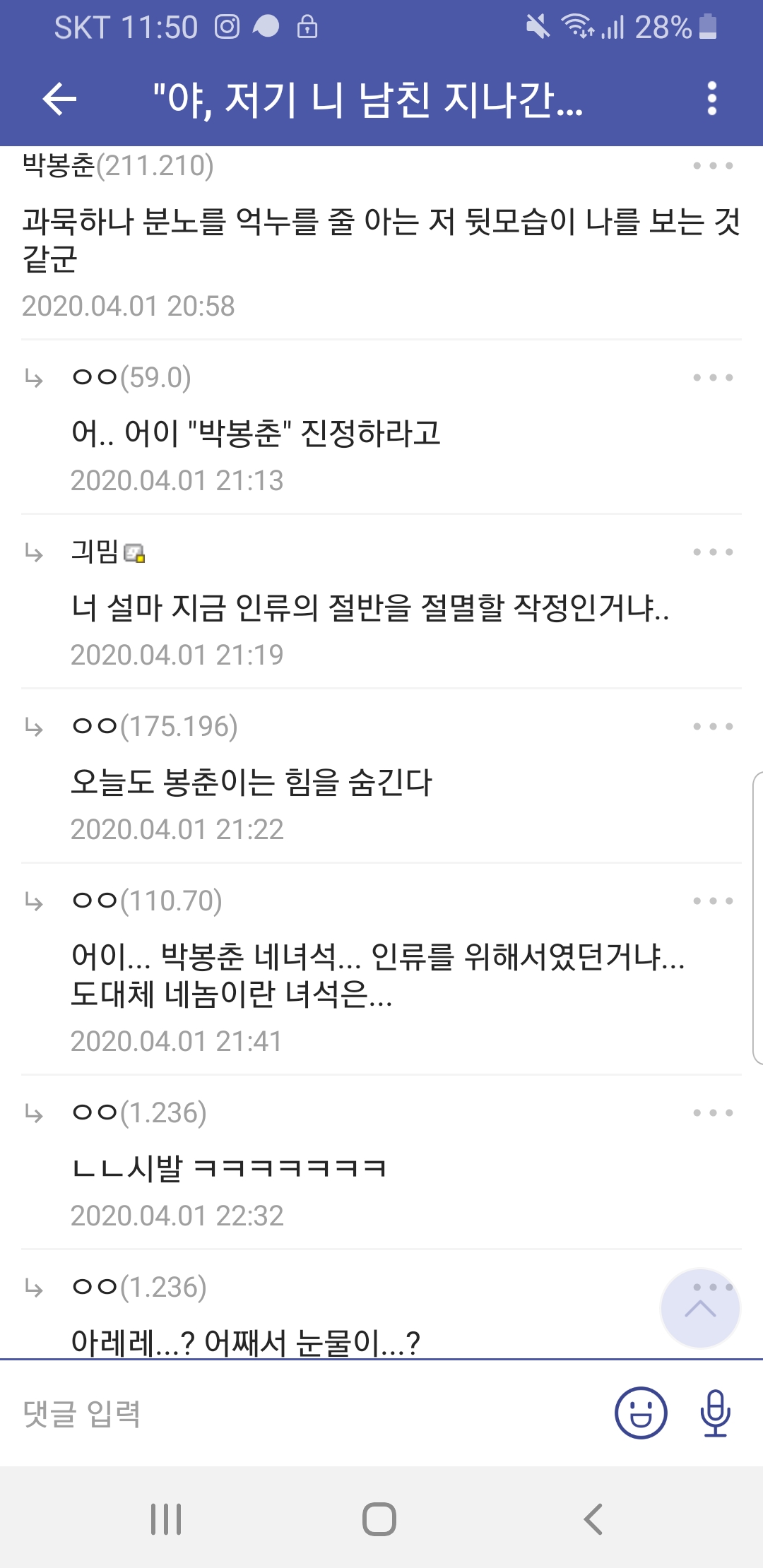Open options for ㅇㅇ(59.0) reply

pyautogui.click(x=713, y=378)
